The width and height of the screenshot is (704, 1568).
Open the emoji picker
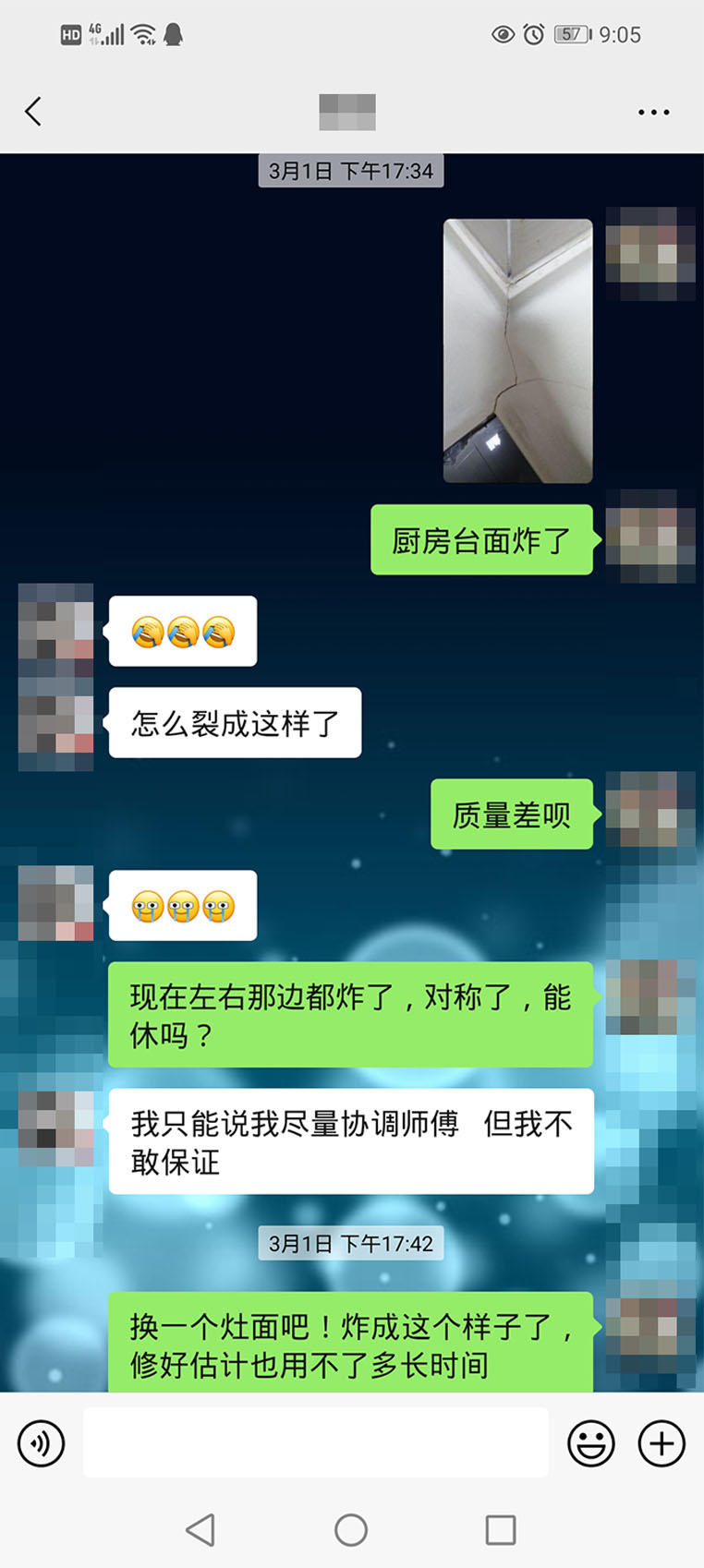(590, 1443)
